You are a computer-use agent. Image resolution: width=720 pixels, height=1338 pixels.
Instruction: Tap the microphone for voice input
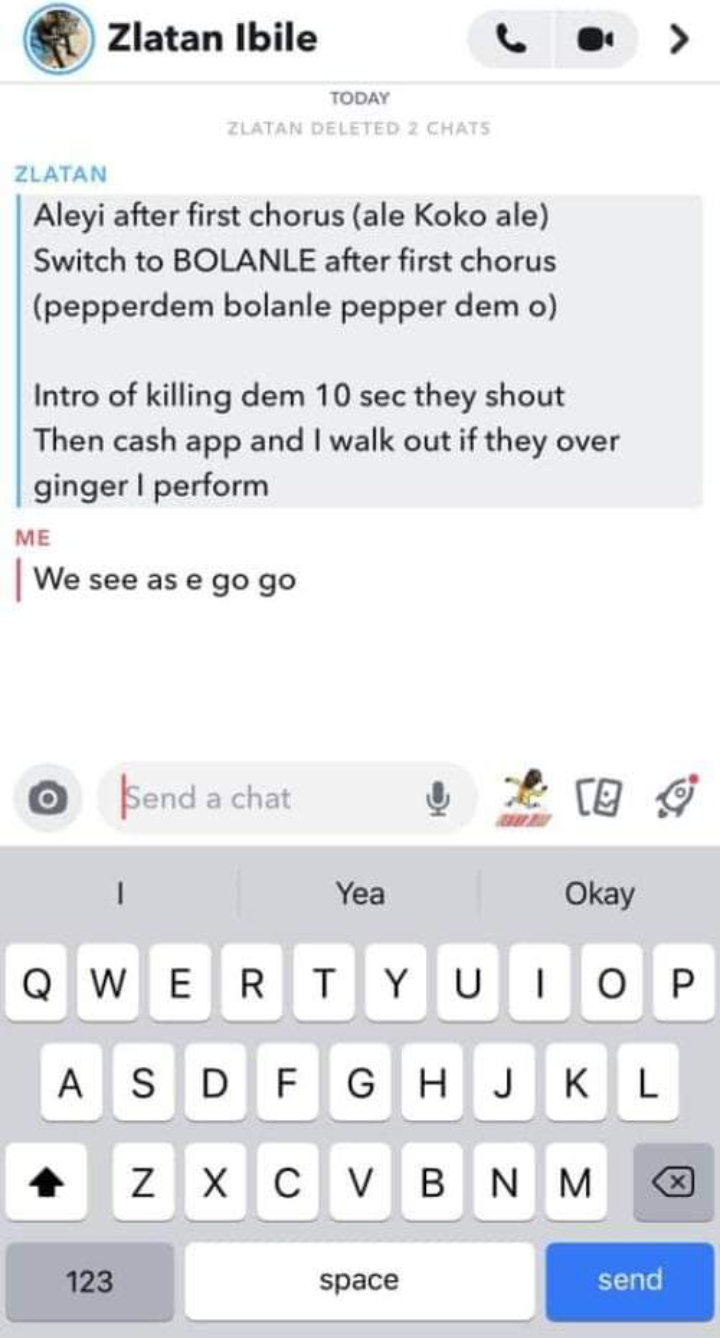click(436, 798)
